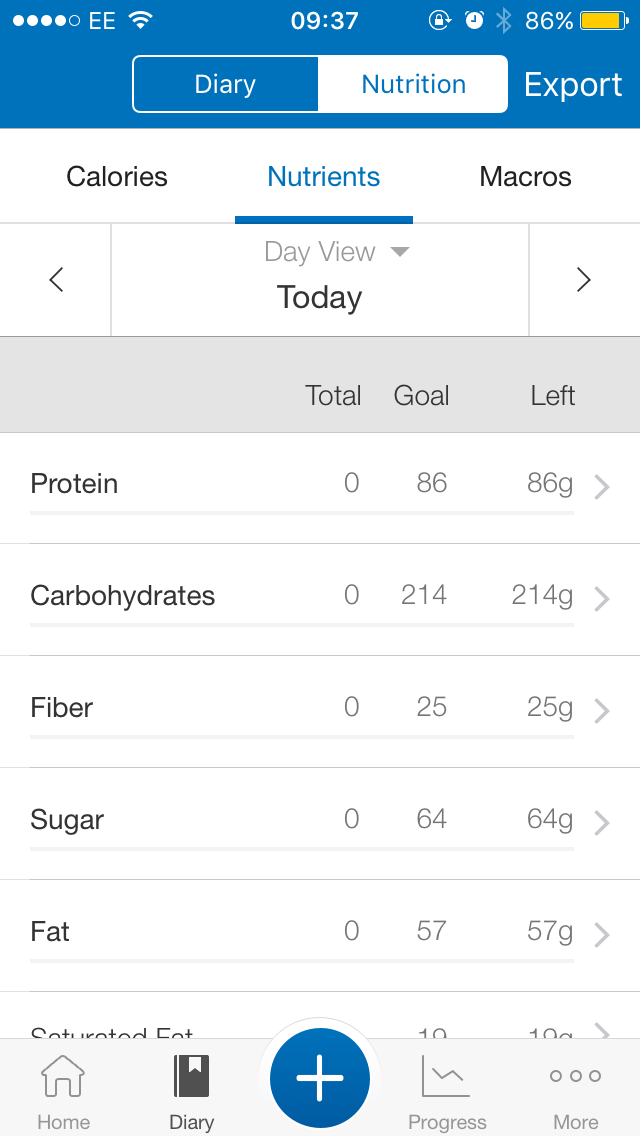The image size is (640, 1136).
Task: Open Carbohydrates nutrient details
Action: [x=320, y=599]
